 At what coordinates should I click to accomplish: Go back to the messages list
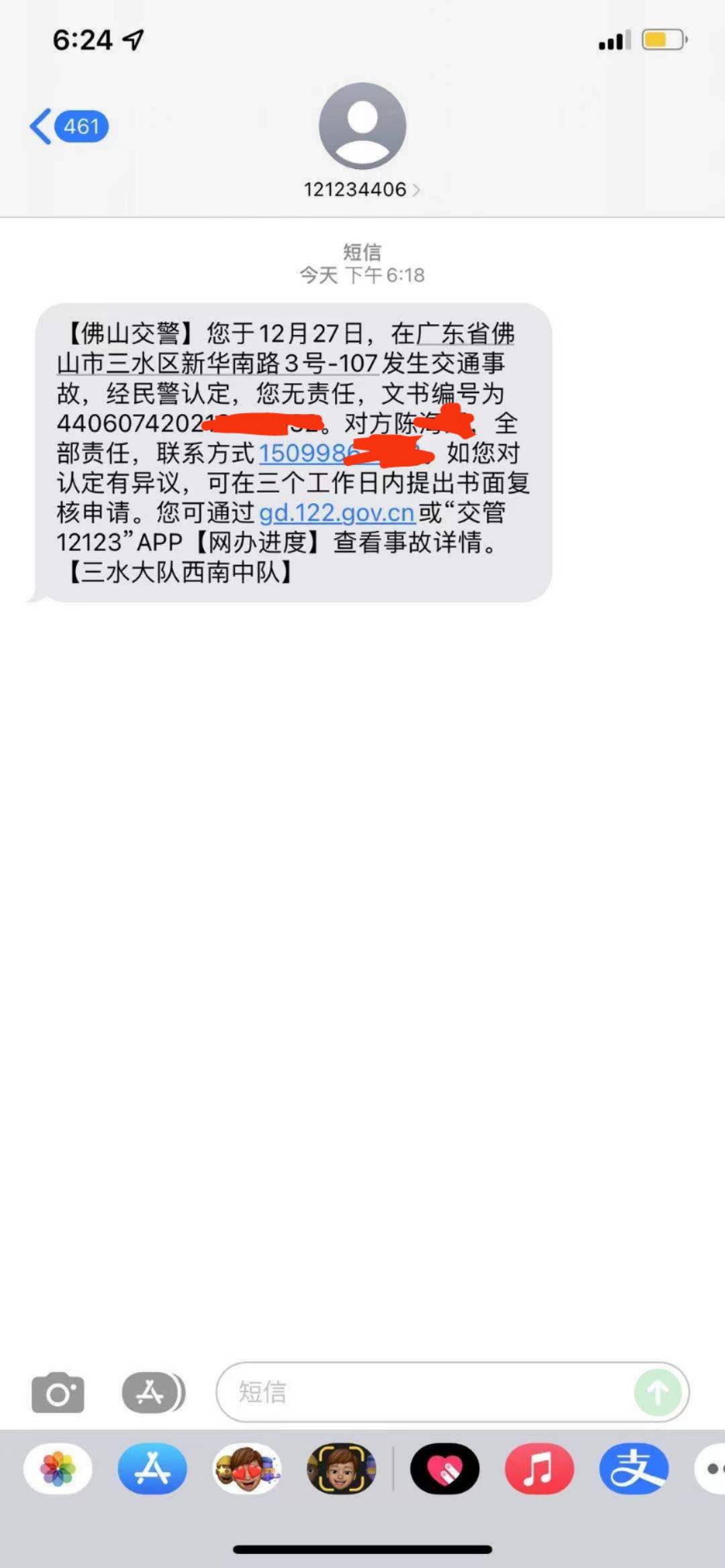tap(67, 126)
